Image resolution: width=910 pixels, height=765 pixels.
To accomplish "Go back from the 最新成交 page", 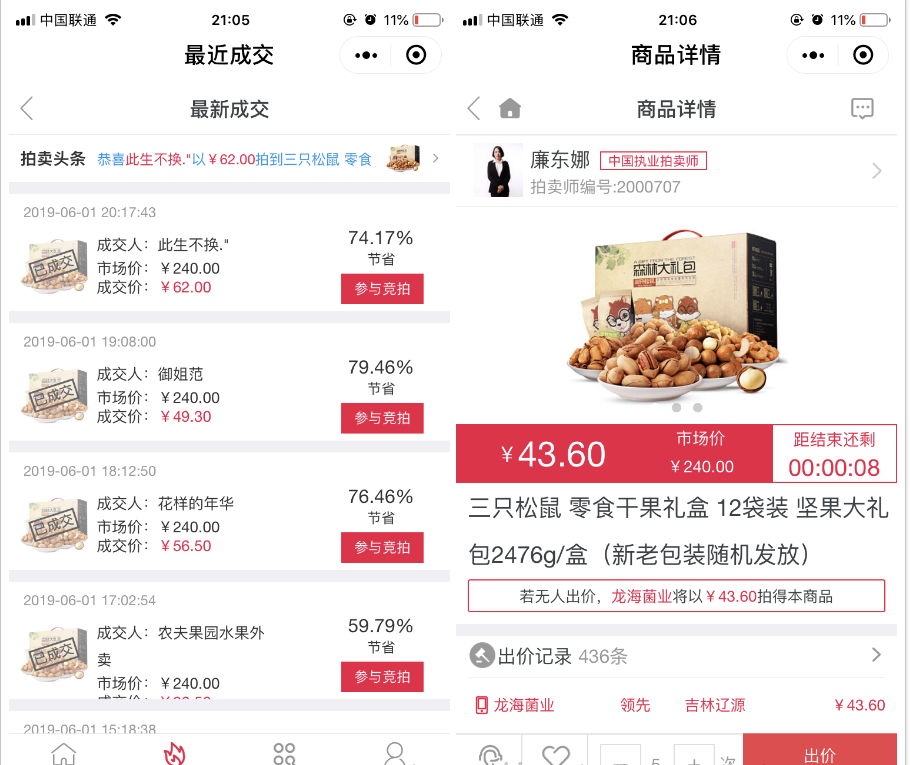I will pyautogui.click(x=27, y=109).
